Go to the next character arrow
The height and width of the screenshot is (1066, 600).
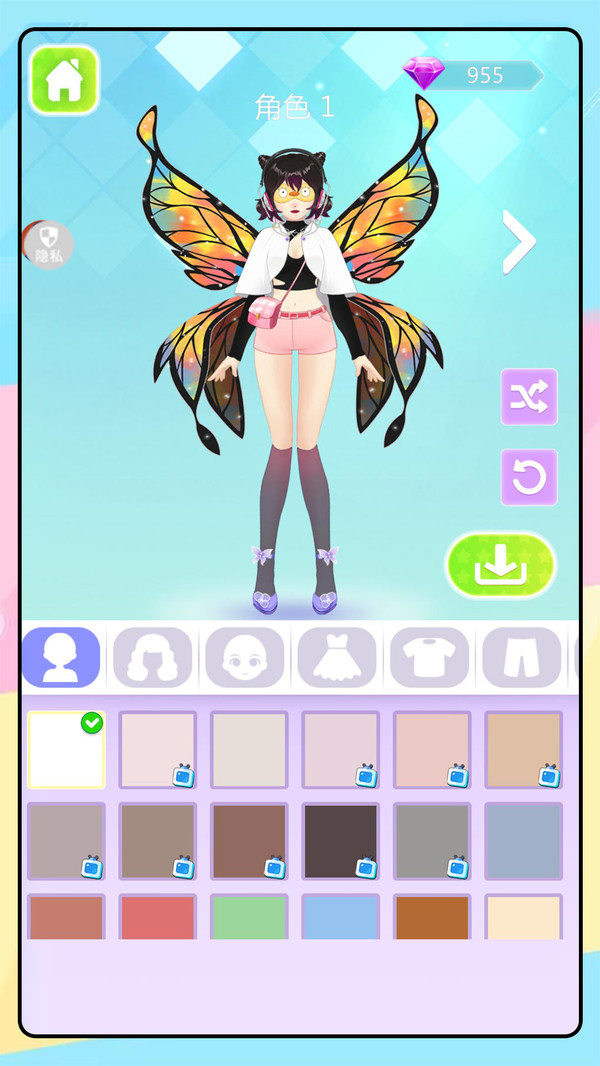518,241
